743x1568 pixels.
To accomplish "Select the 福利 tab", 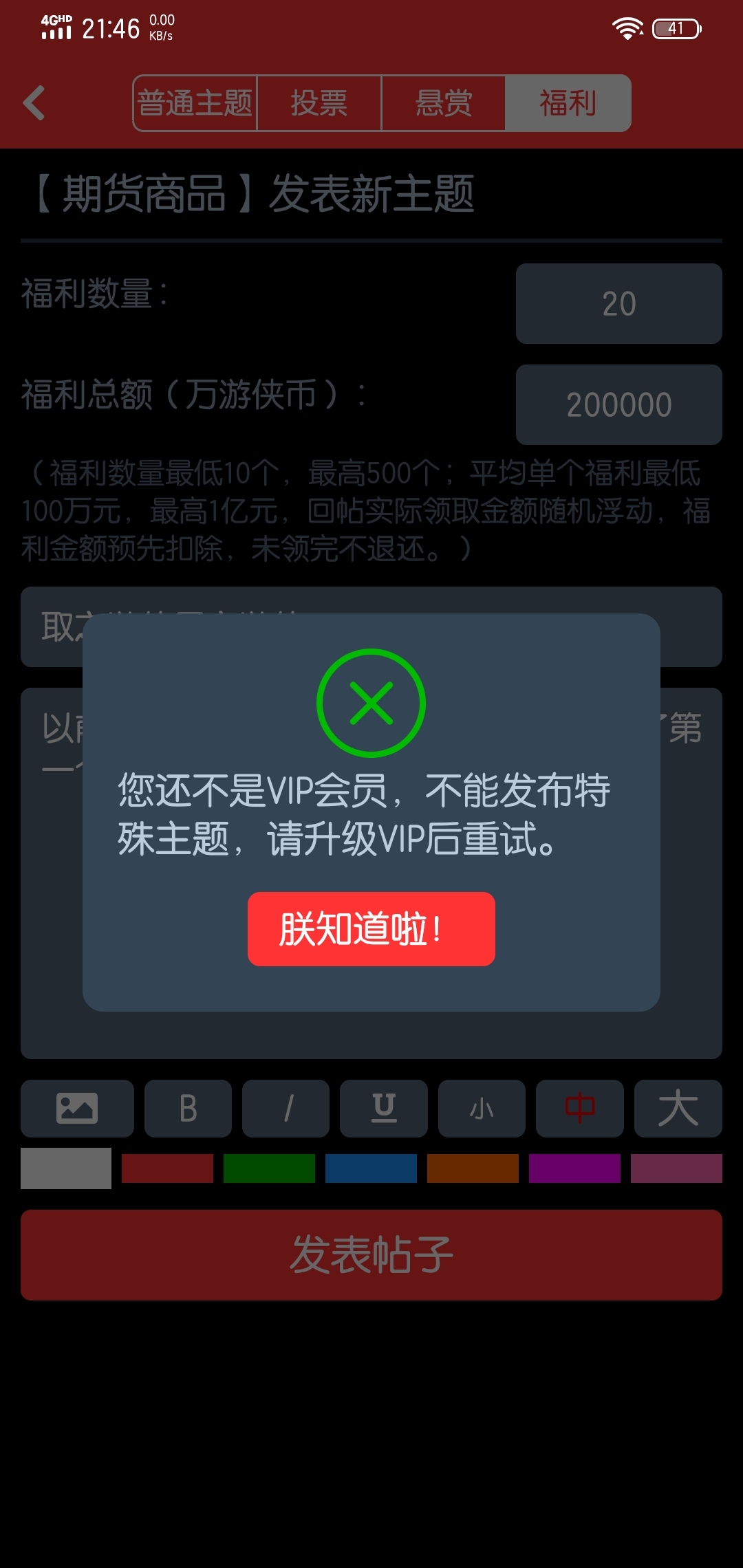I will [568, 103].
